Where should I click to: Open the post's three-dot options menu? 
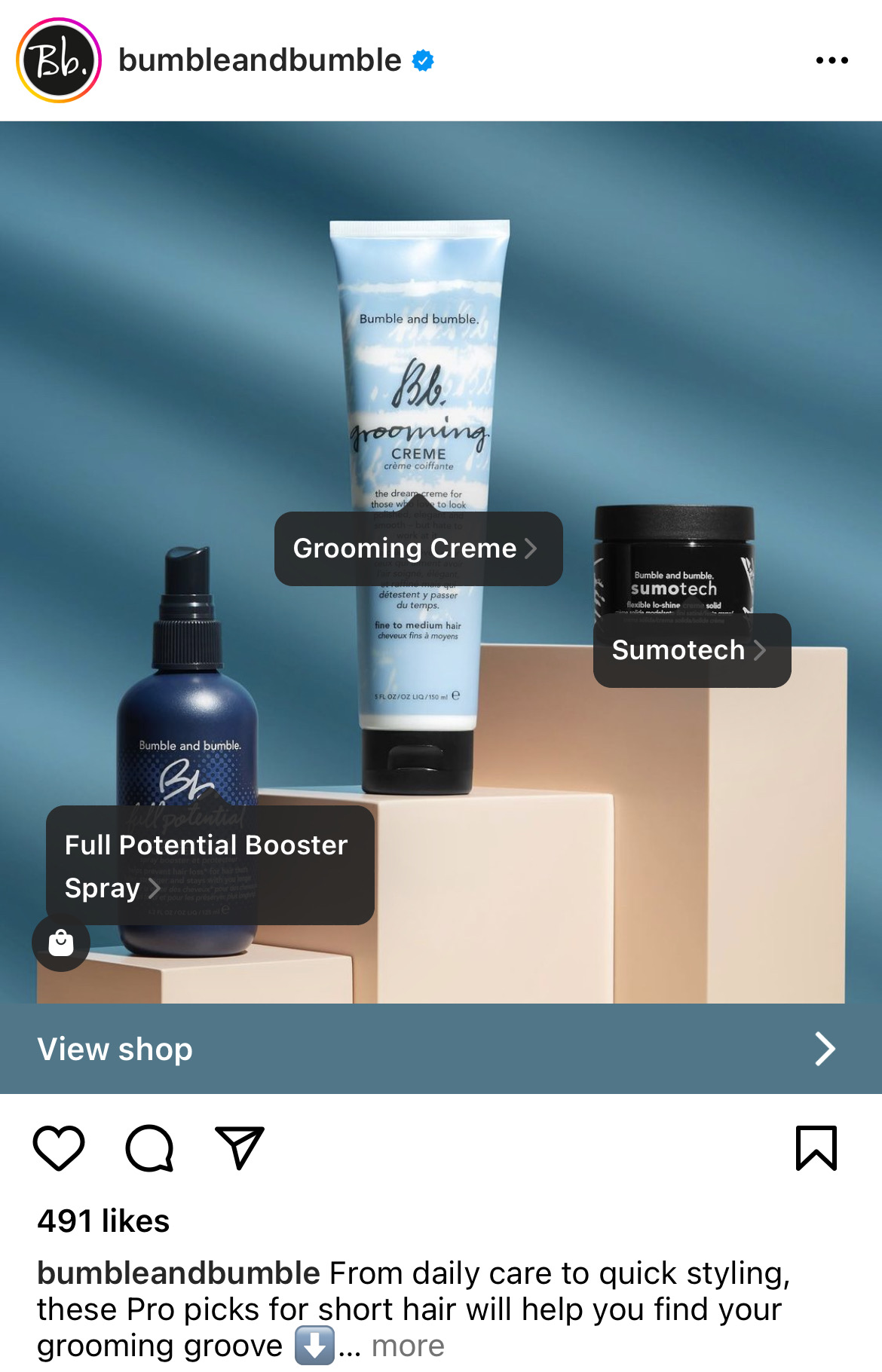pyautogui.click(x=831, y=60)
